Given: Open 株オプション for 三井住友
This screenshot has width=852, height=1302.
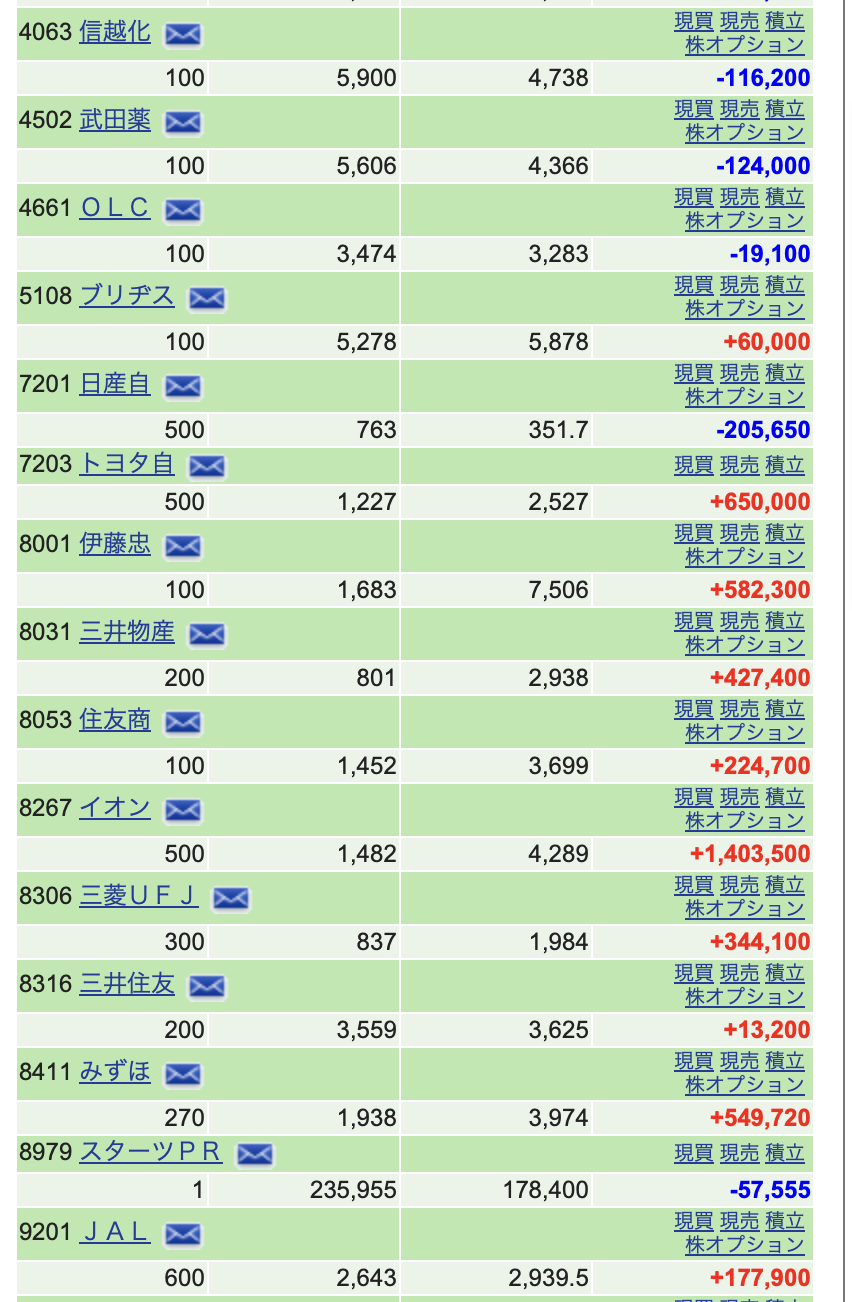Looking at the screenshot, I should click(x=745, y=996).
